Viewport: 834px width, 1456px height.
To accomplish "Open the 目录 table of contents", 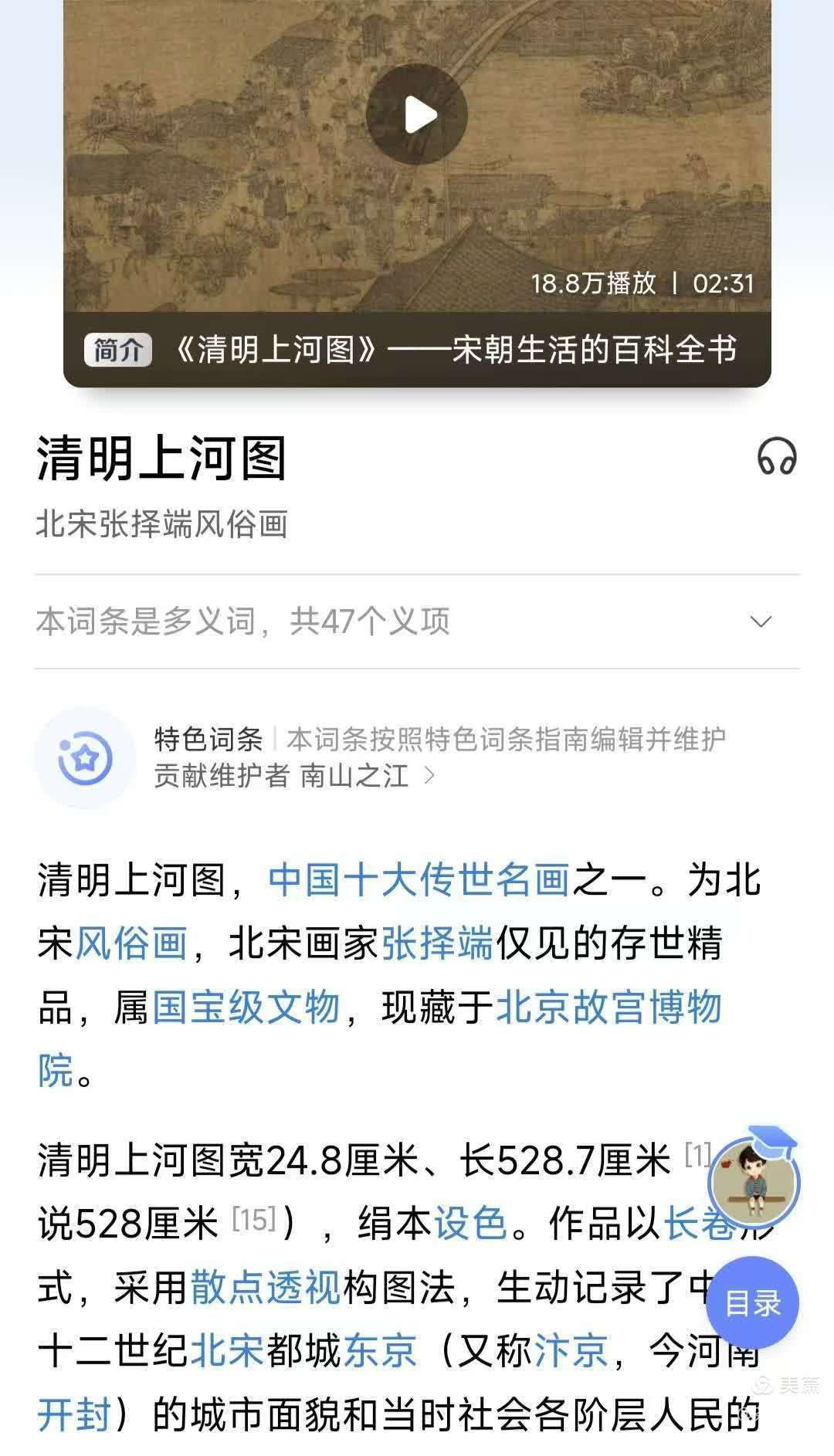I will (x=752, y=1304).
